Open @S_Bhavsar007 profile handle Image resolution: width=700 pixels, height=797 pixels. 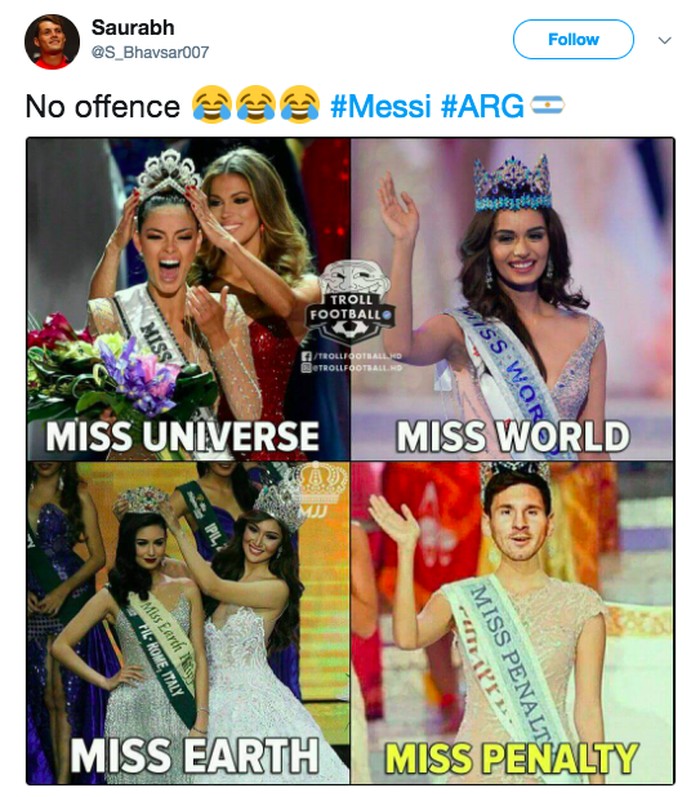pos(150,52)
